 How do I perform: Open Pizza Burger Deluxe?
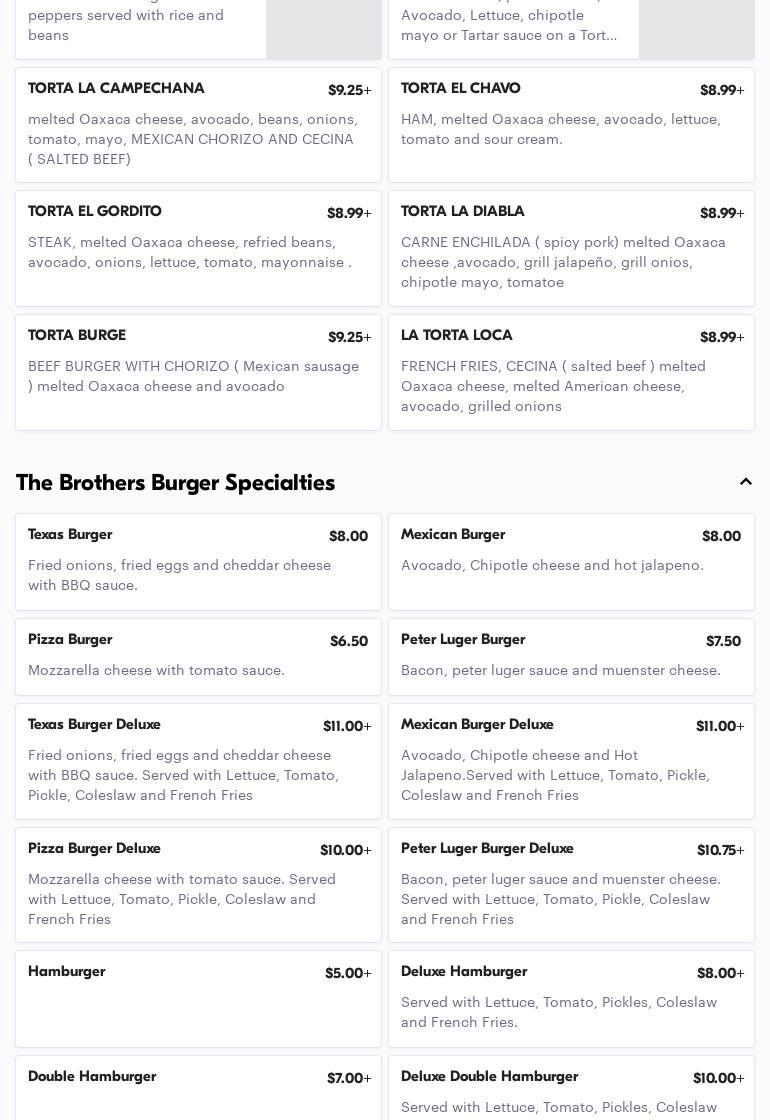point(198,884)
